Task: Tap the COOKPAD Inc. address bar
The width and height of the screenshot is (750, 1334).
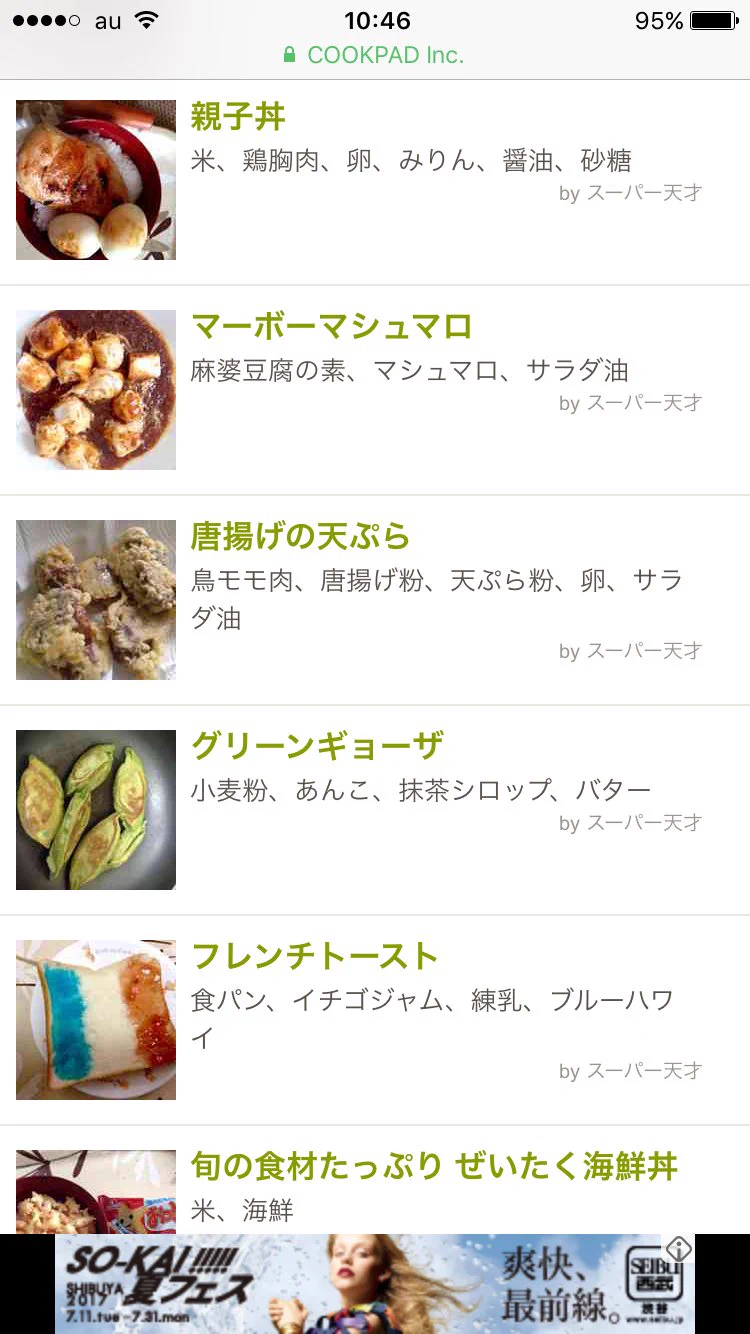Action: coord(375,55)
